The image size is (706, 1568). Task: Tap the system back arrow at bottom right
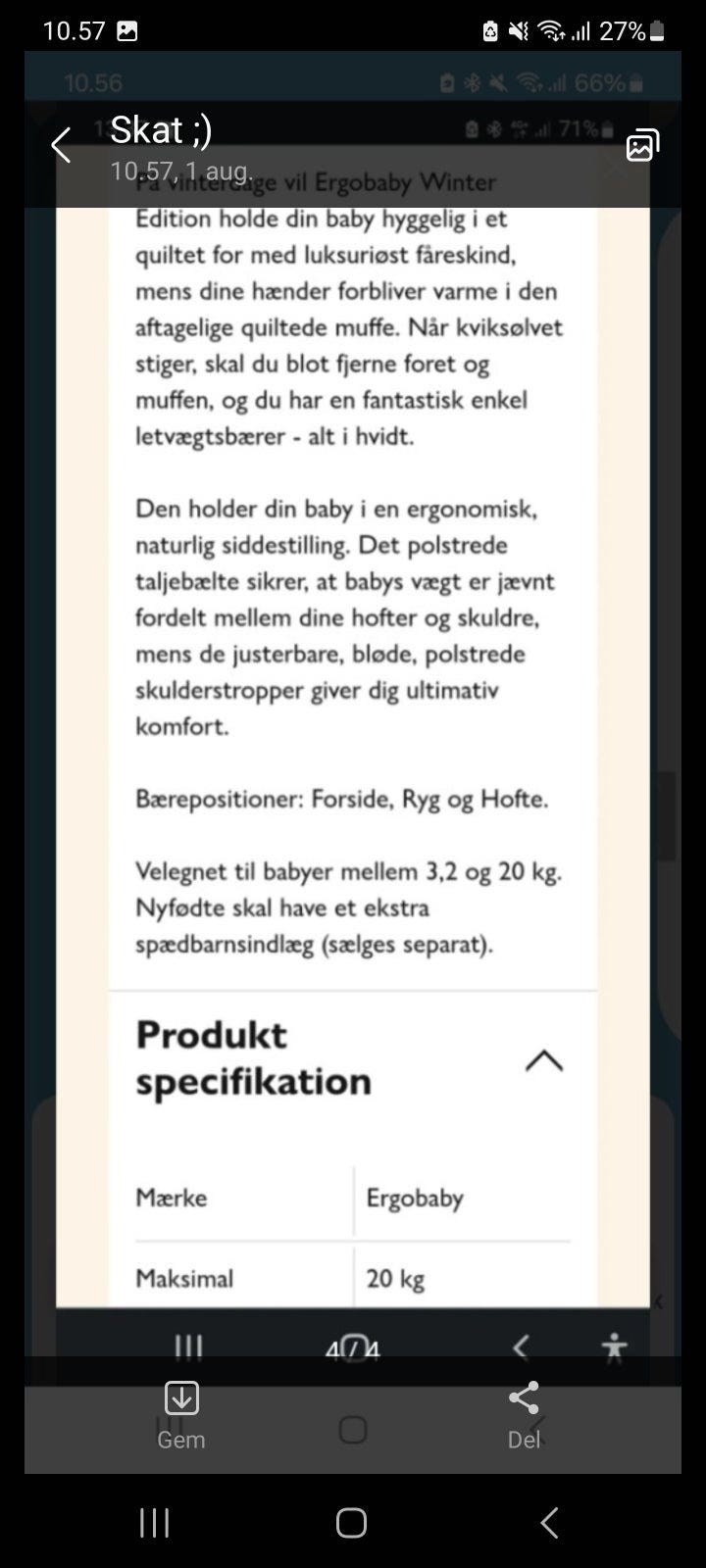click(x=548, y=1523)
